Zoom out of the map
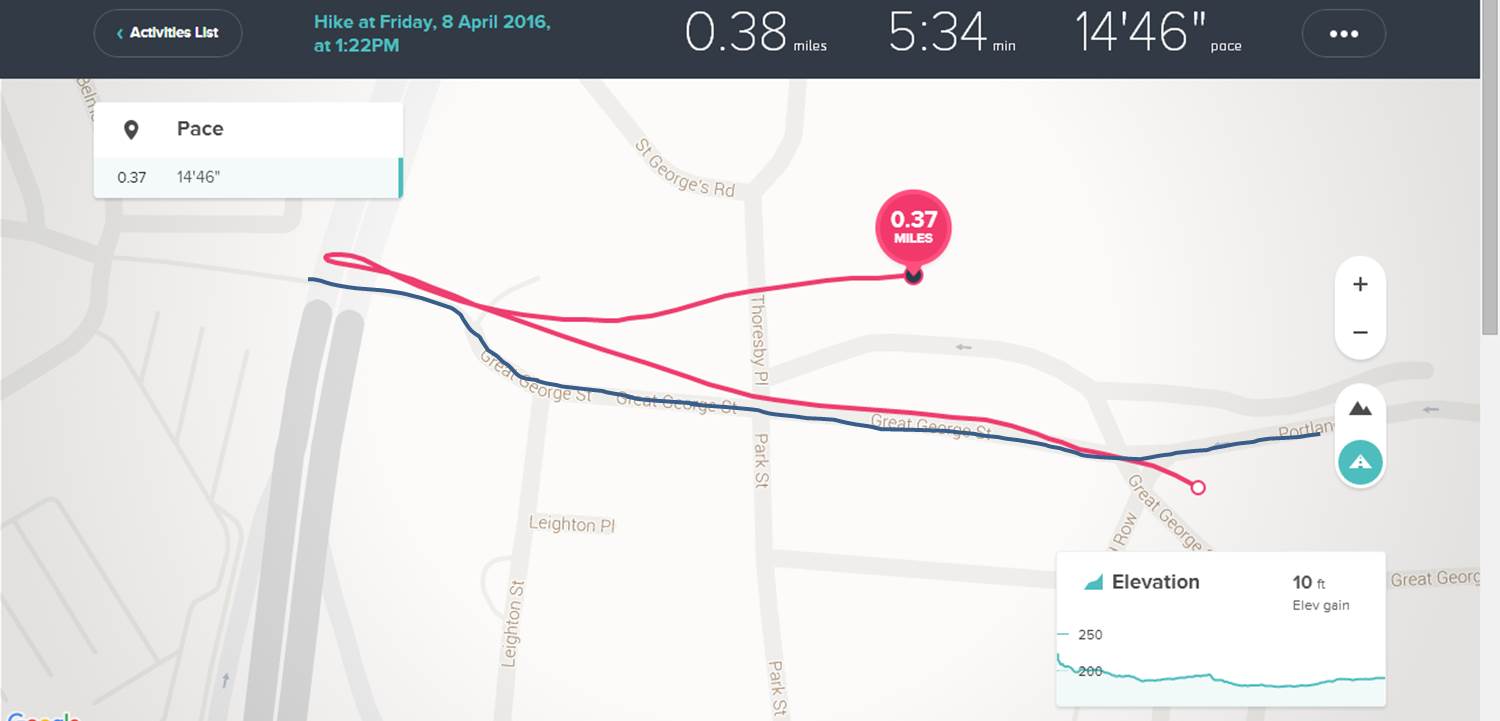1500x721 pixels. 1360,332
